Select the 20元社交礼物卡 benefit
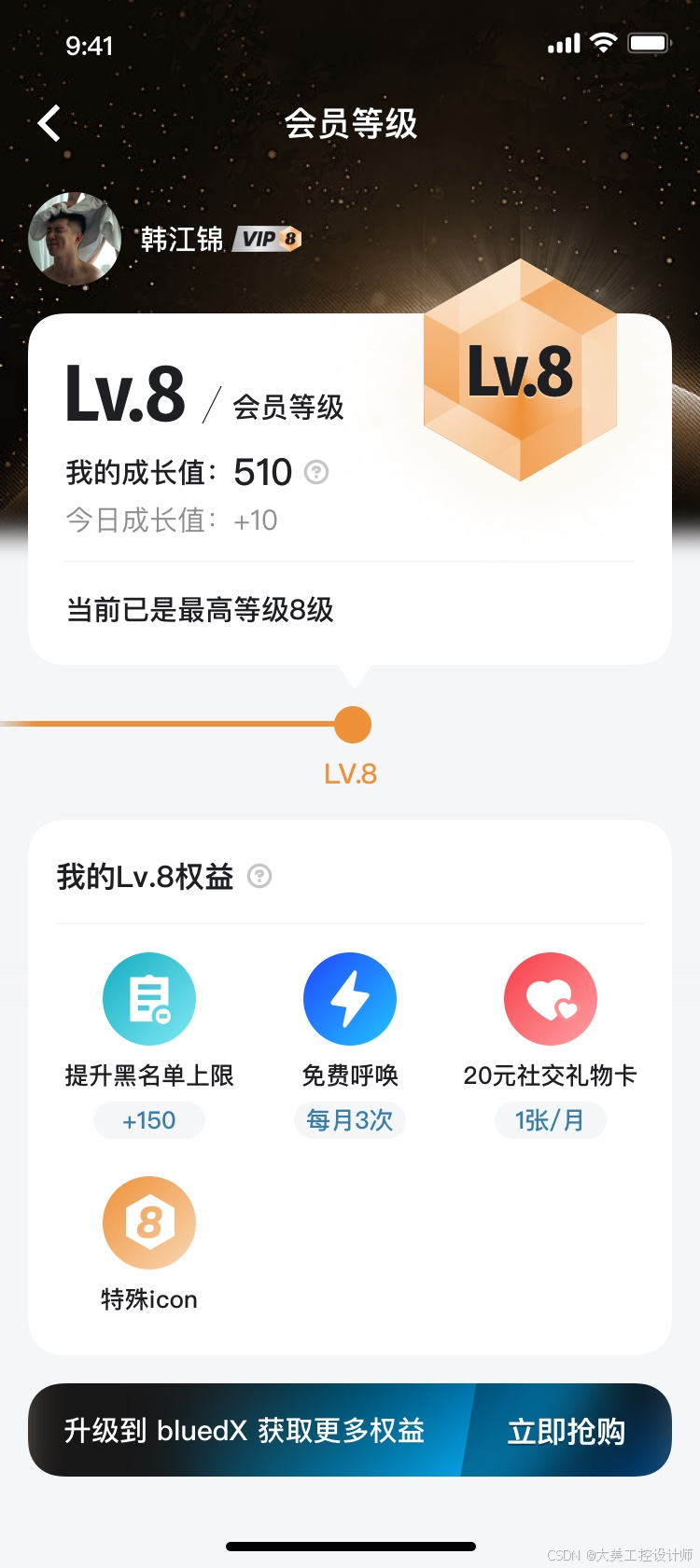Screen dimensions: 700x1568 tap(550, 999)
